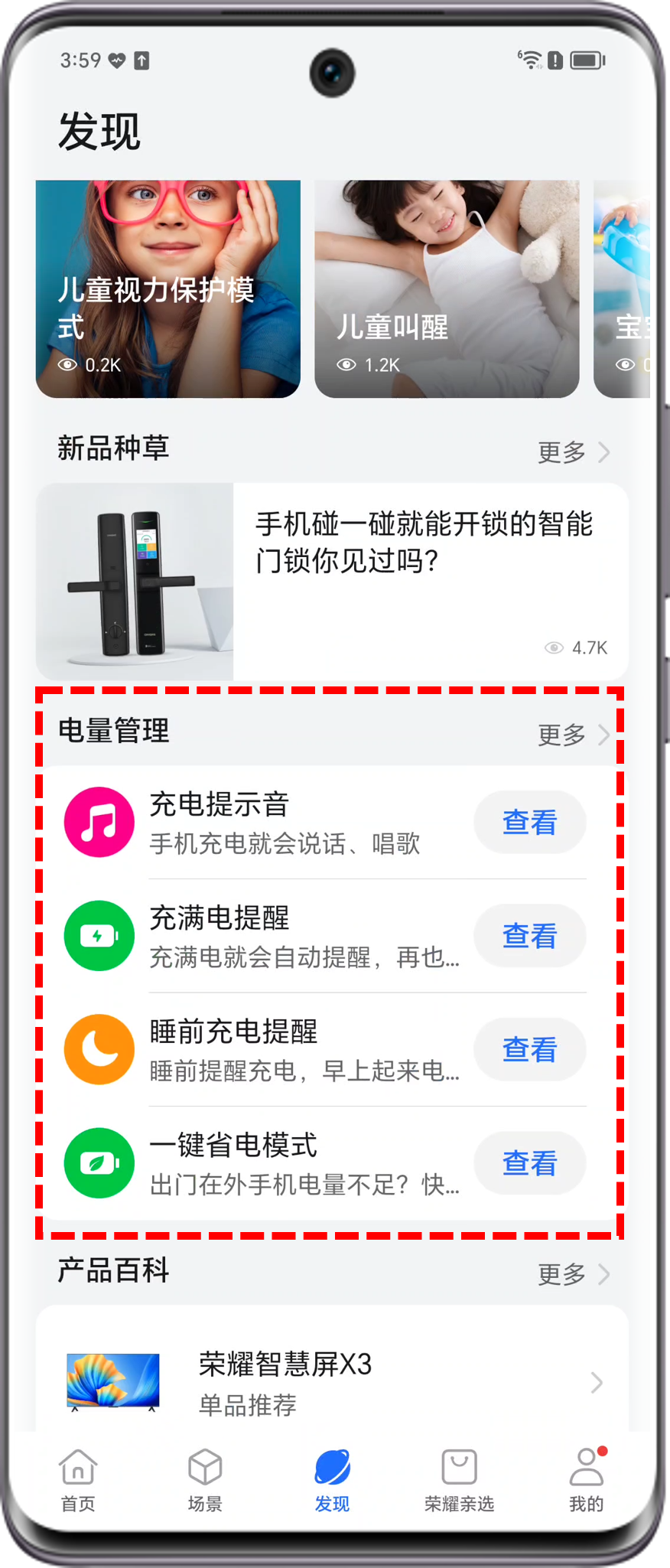Switch to the 首页 tab

tap(78, 1480)
